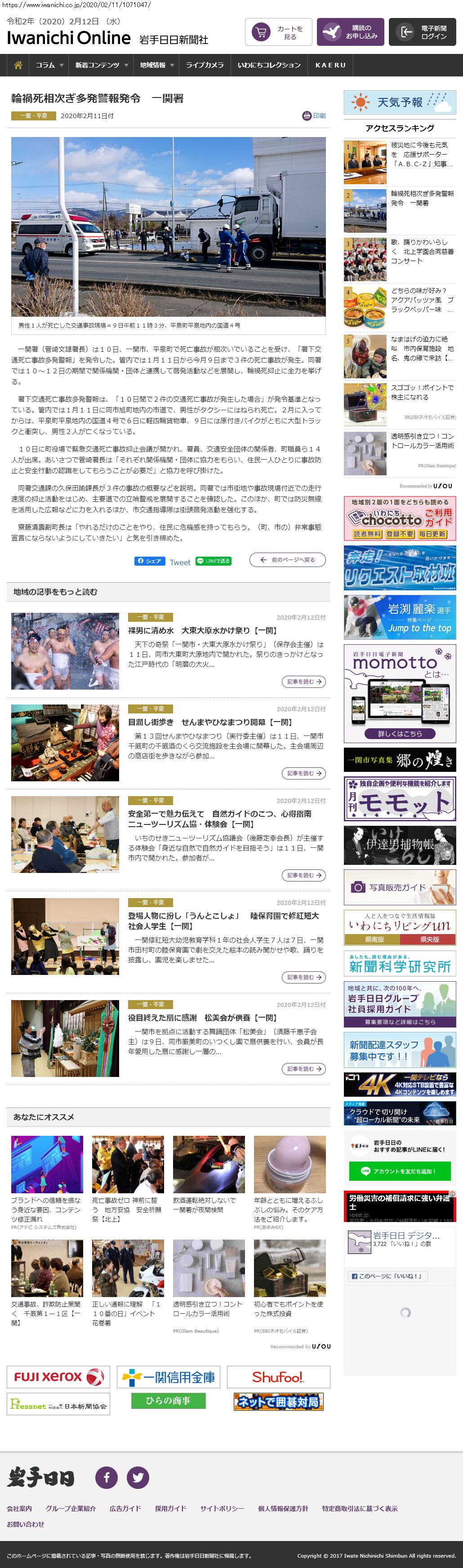Print this article with 印刷

314,115
